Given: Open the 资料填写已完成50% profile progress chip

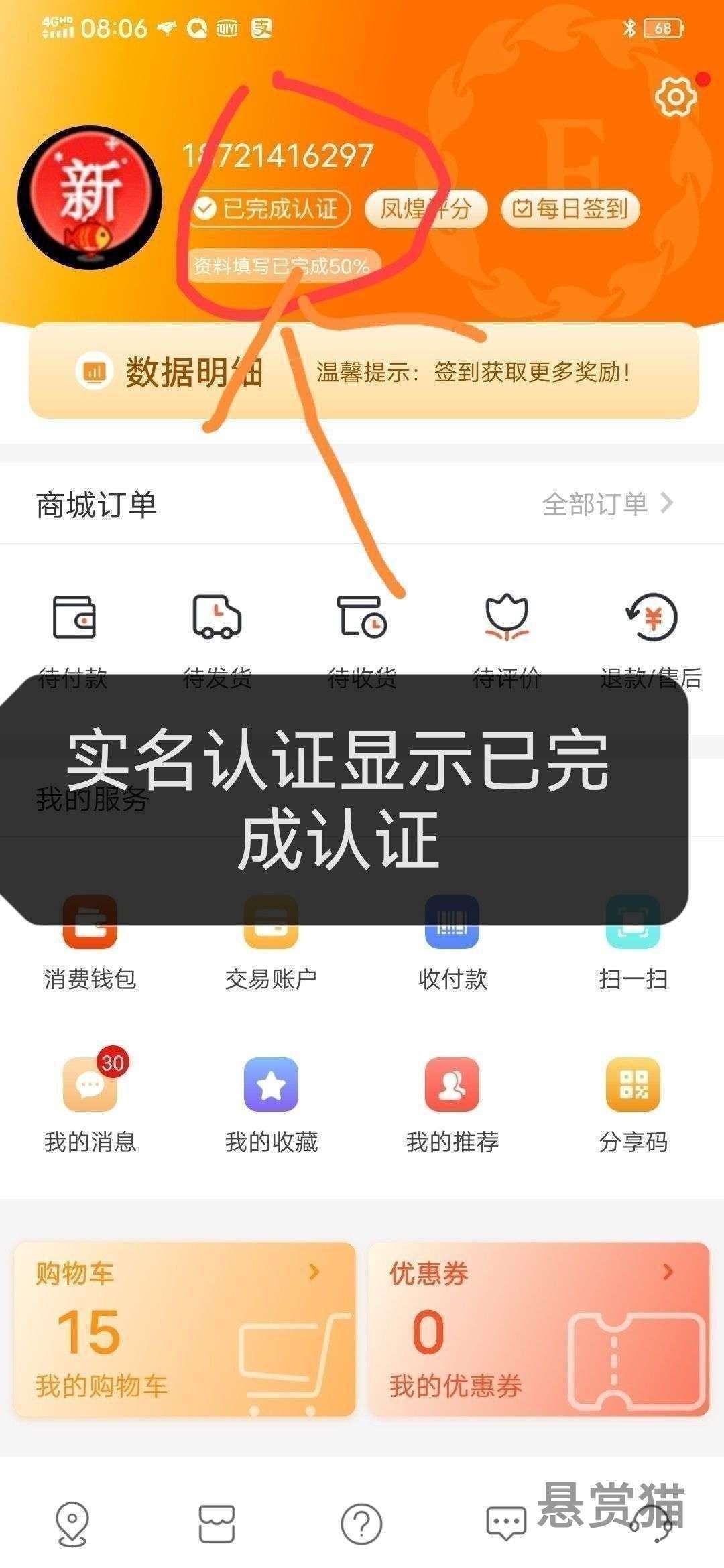Looking at the screenshot, I should [282, 266].
